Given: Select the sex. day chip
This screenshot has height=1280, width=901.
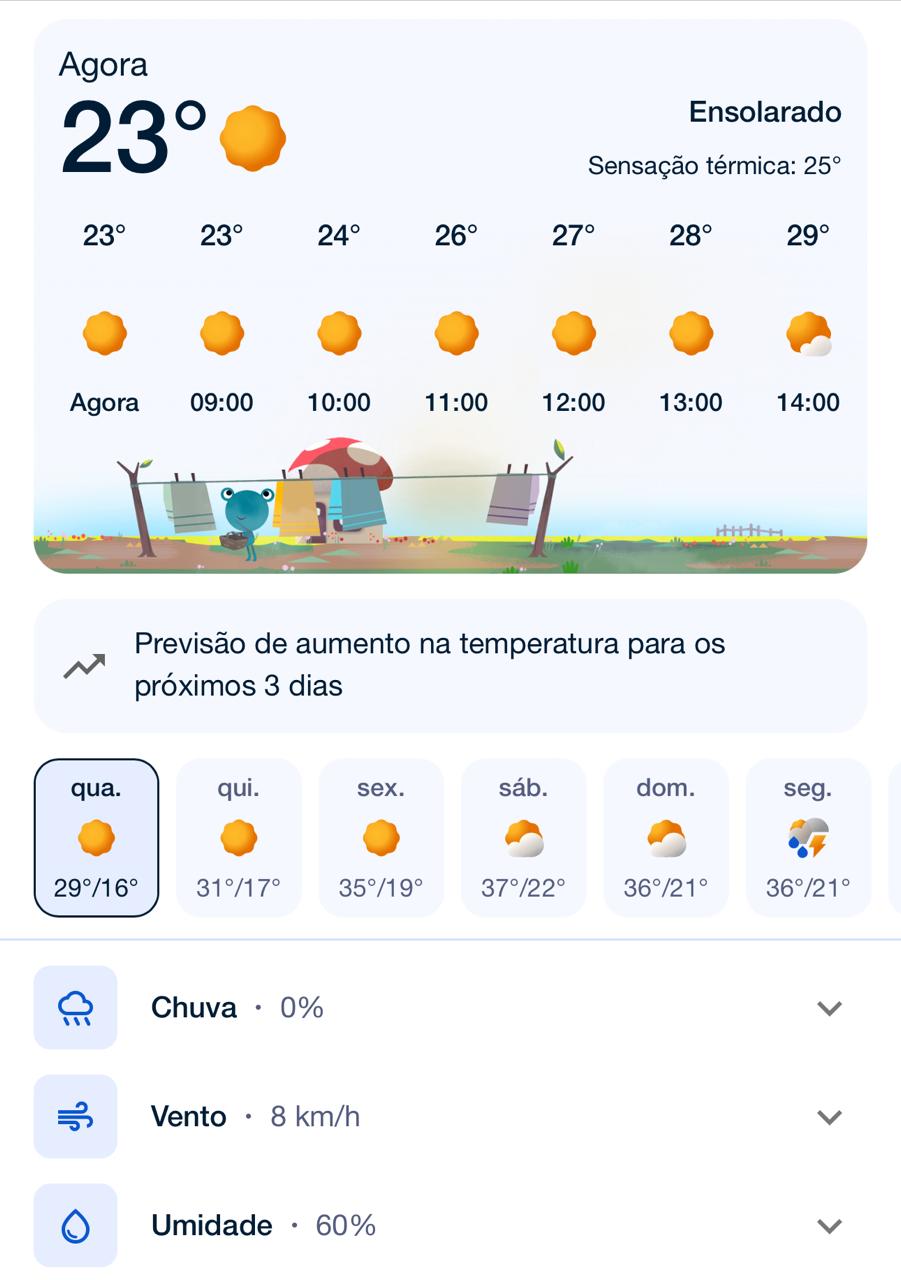Looking at the screenshot, I should [x=381, y=838].
